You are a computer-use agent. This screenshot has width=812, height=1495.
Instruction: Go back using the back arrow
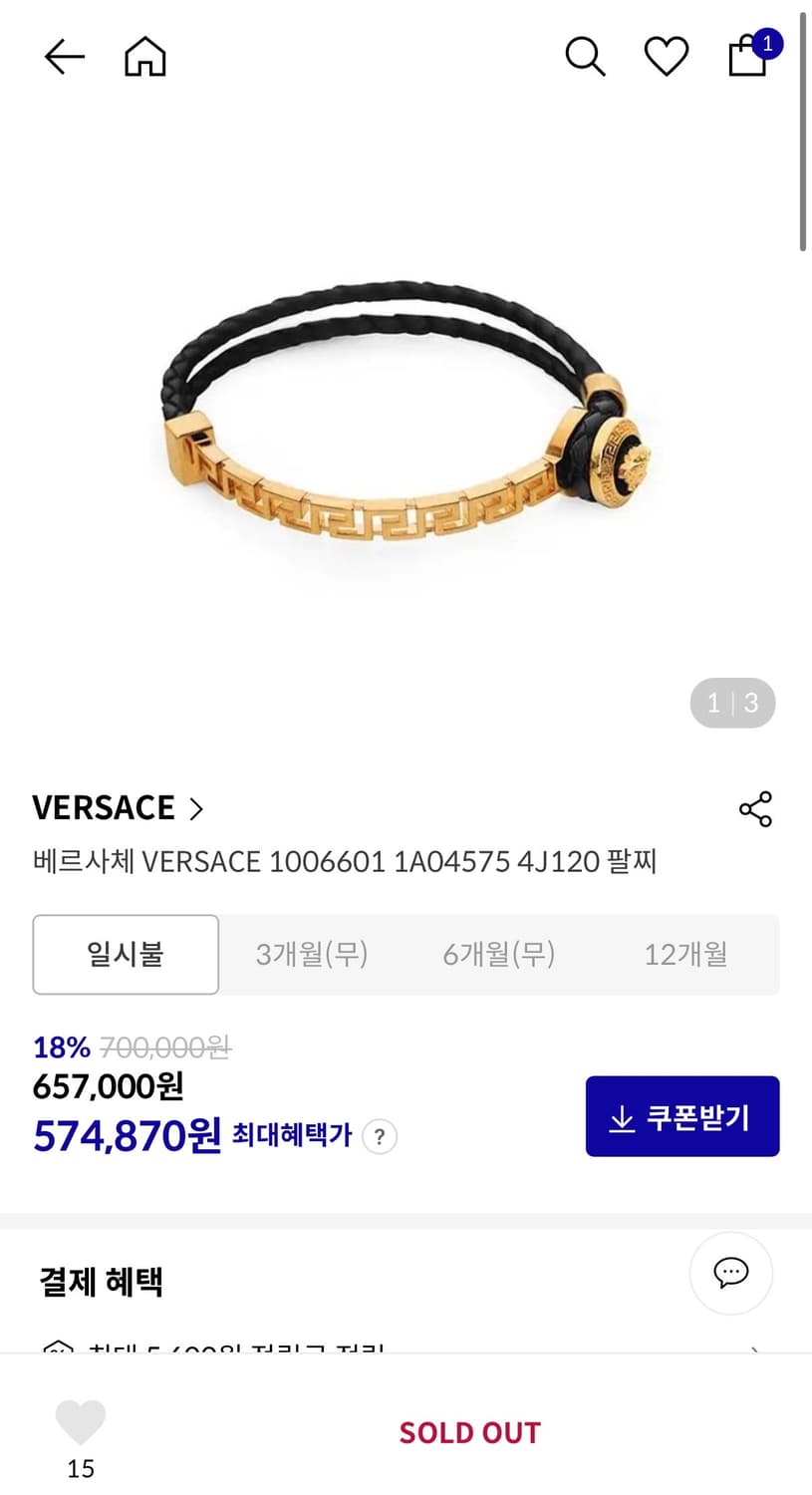click(x=65, y=57)
